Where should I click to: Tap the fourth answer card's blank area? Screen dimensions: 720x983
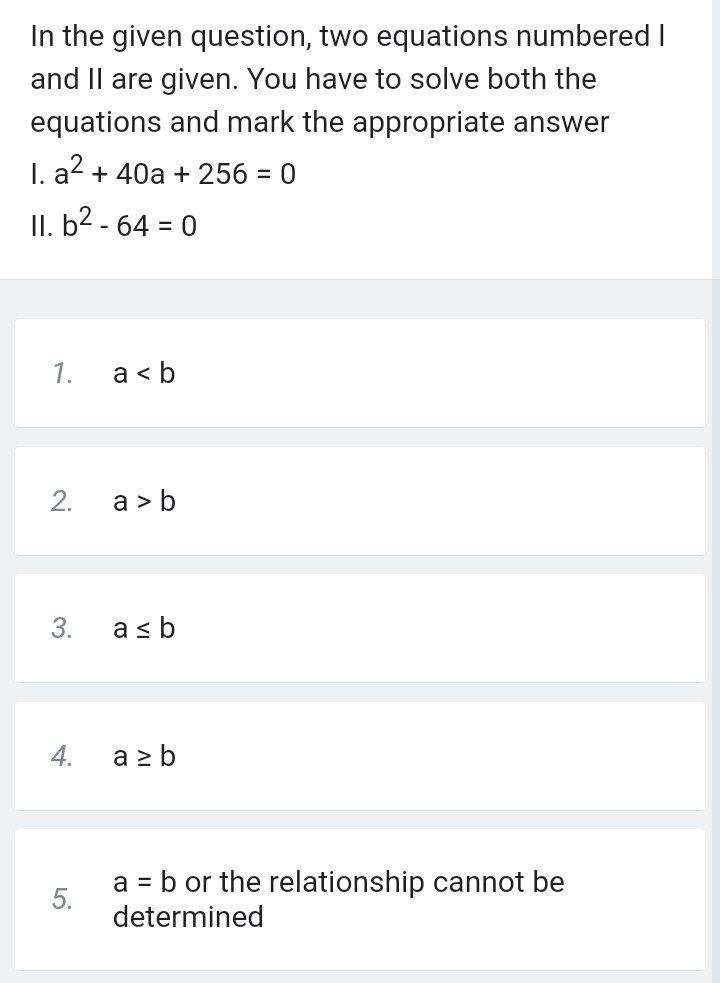(x=450, y=756)
